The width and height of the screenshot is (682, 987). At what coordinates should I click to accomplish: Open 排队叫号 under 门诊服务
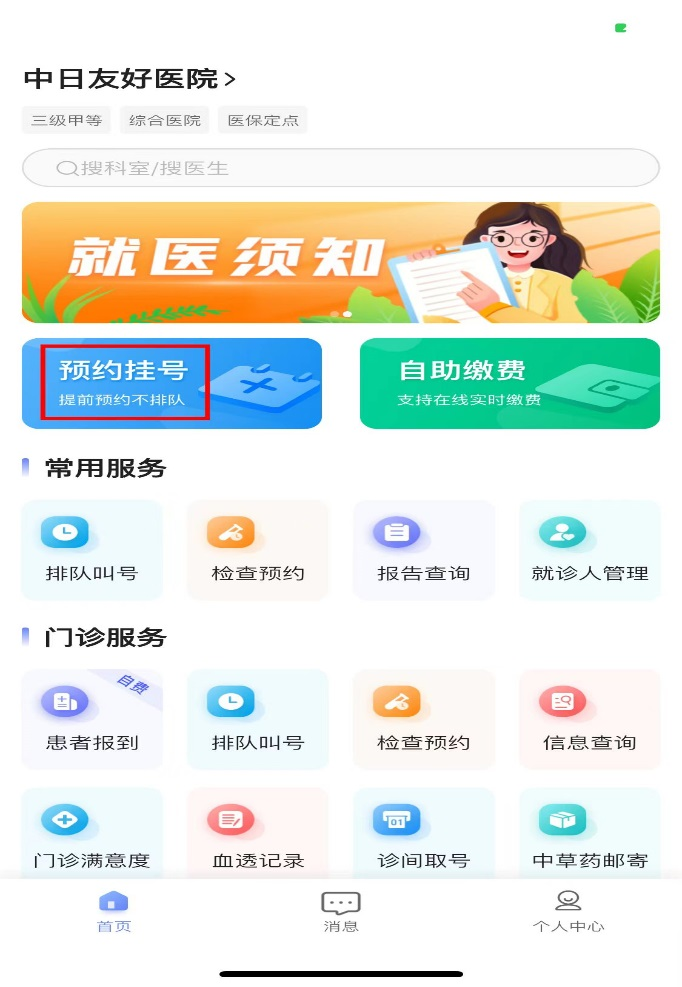pyautogui.click(x=257, y=719)
